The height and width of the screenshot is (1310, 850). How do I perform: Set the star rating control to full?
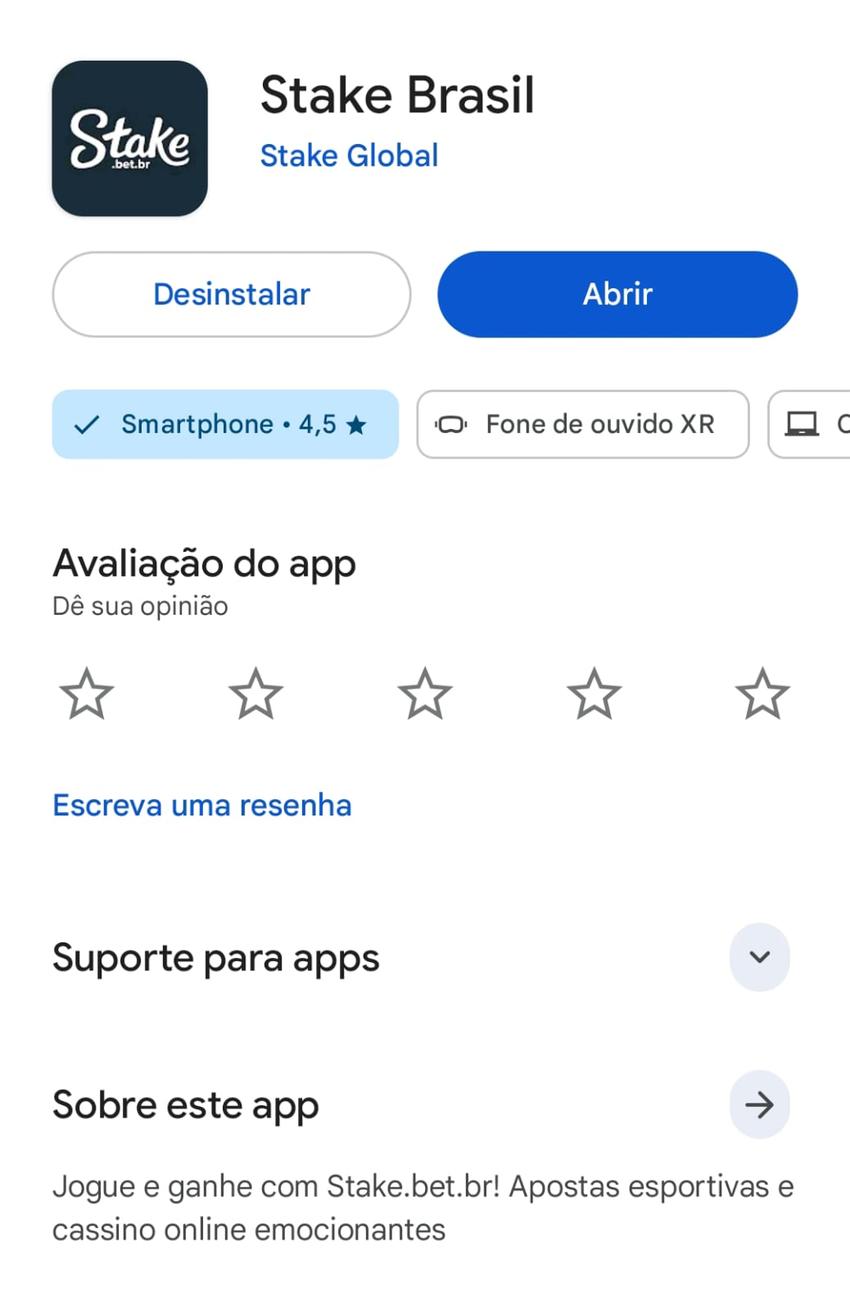pos(763,692)
